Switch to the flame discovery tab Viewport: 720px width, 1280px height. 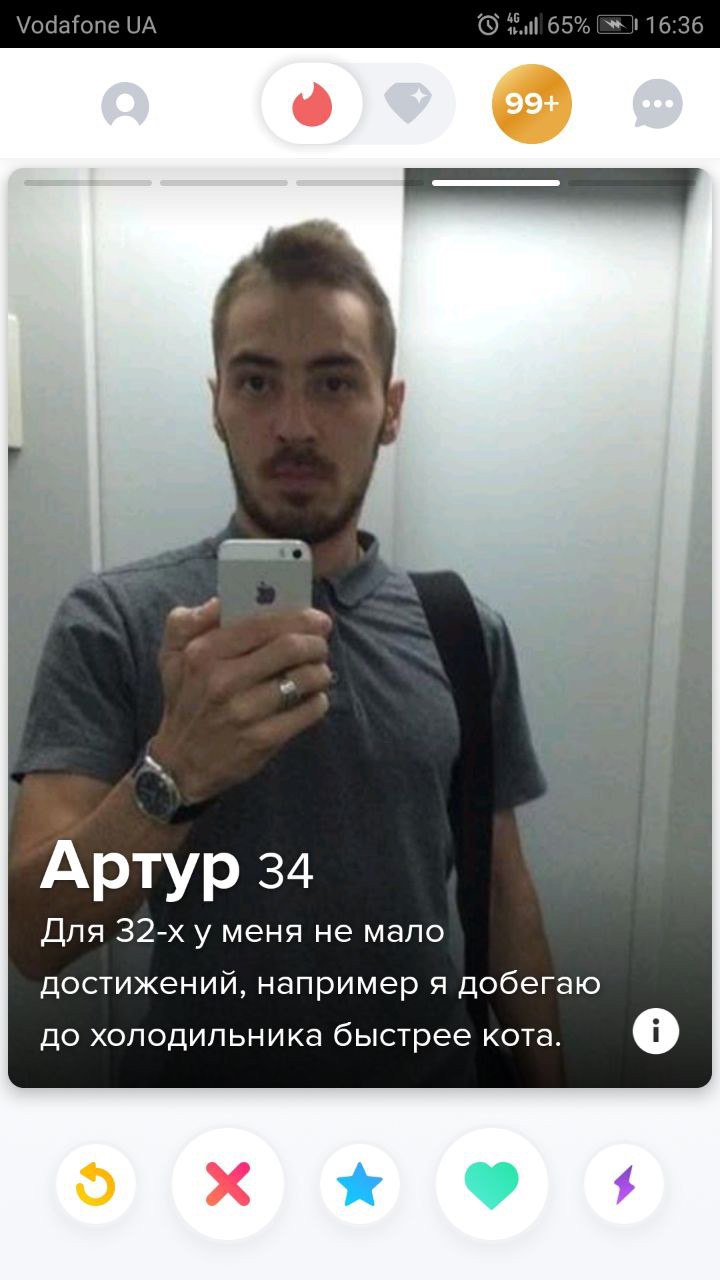[x=312, y=104]
